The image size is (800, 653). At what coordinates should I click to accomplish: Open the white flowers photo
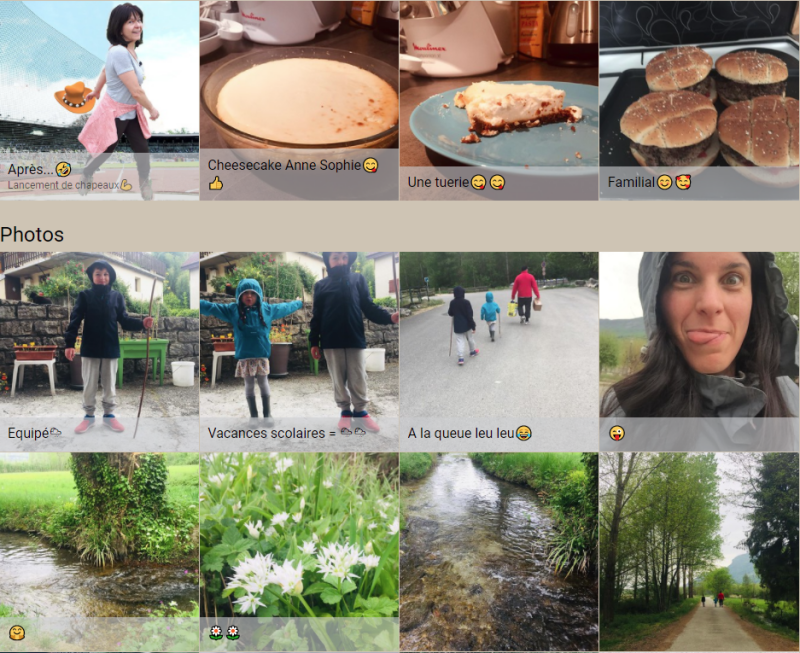coord(299,540)
